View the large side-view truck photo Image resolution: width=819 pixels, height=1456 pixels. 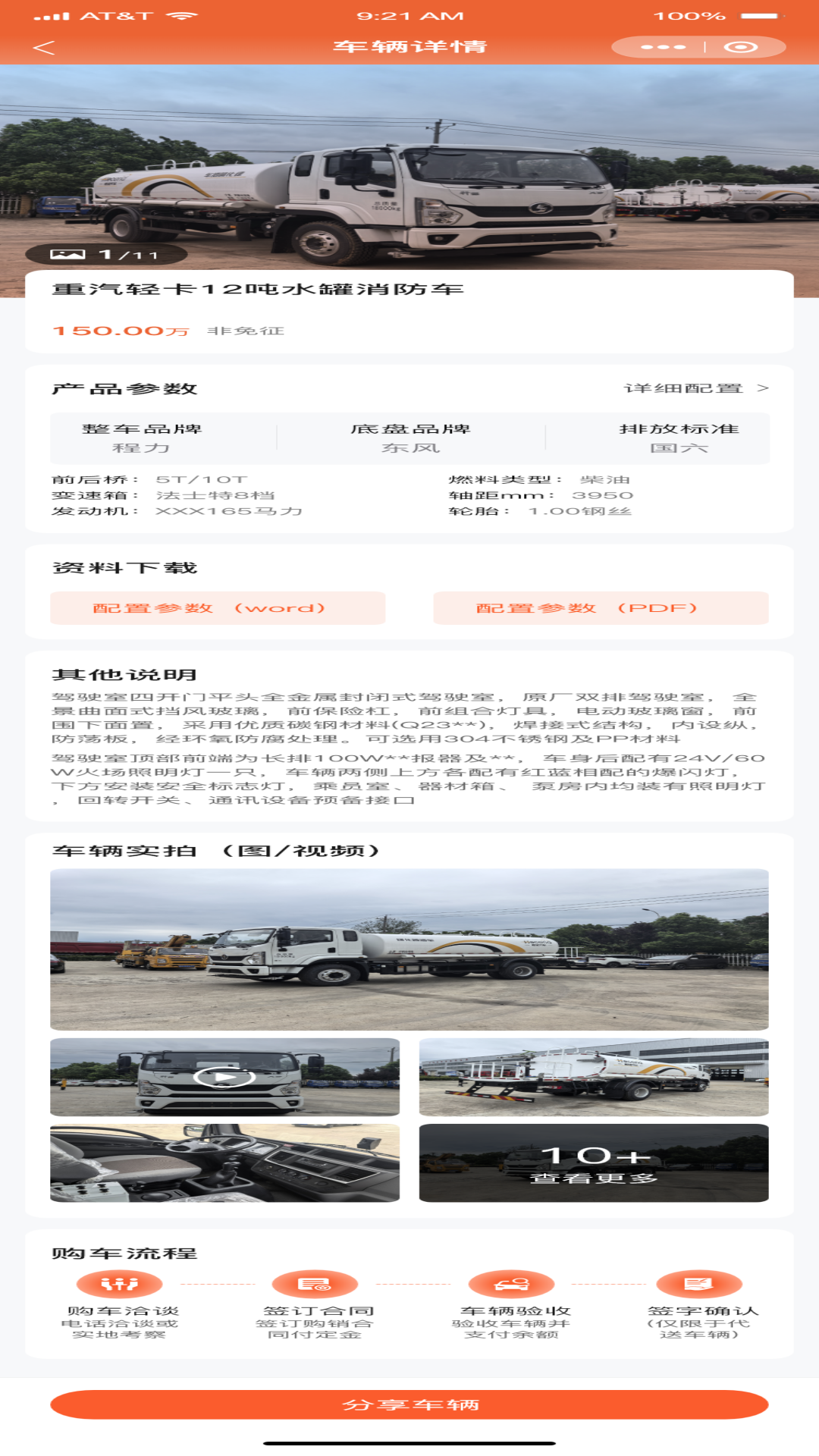(x=409, y=949)
